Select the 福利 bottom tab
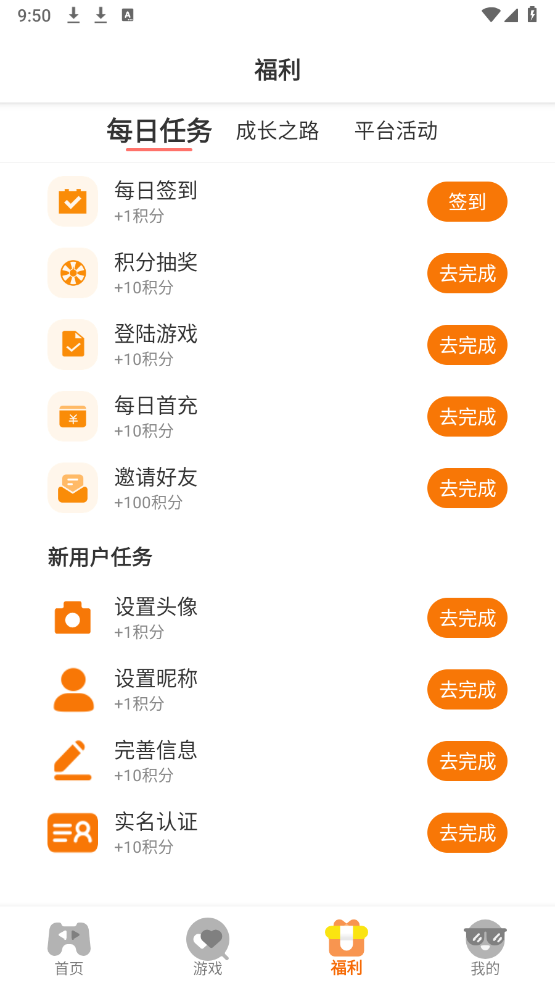The height and width of the screenshot is (988, 555). [346, 948]
